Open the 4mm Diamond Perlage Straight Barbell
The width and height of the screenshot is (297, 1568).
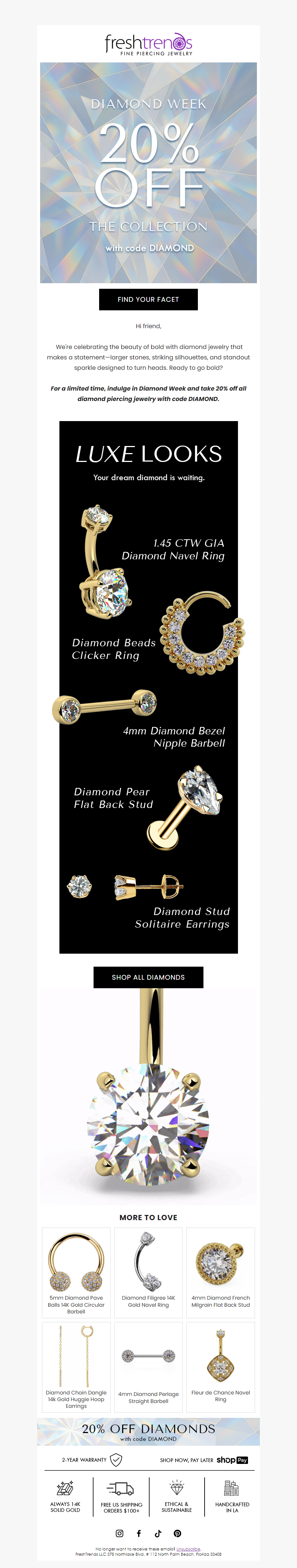click(148, 1367)
